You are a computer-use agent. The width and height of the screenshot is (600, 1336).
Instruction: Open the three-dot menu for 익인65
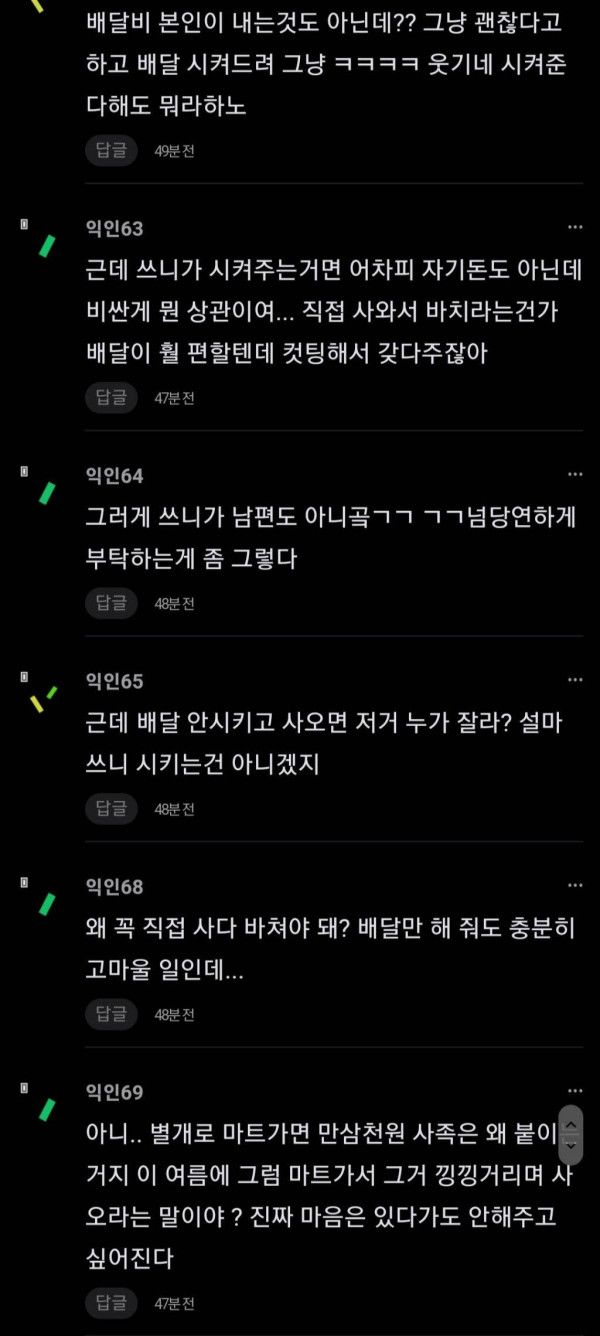[574, 680]
